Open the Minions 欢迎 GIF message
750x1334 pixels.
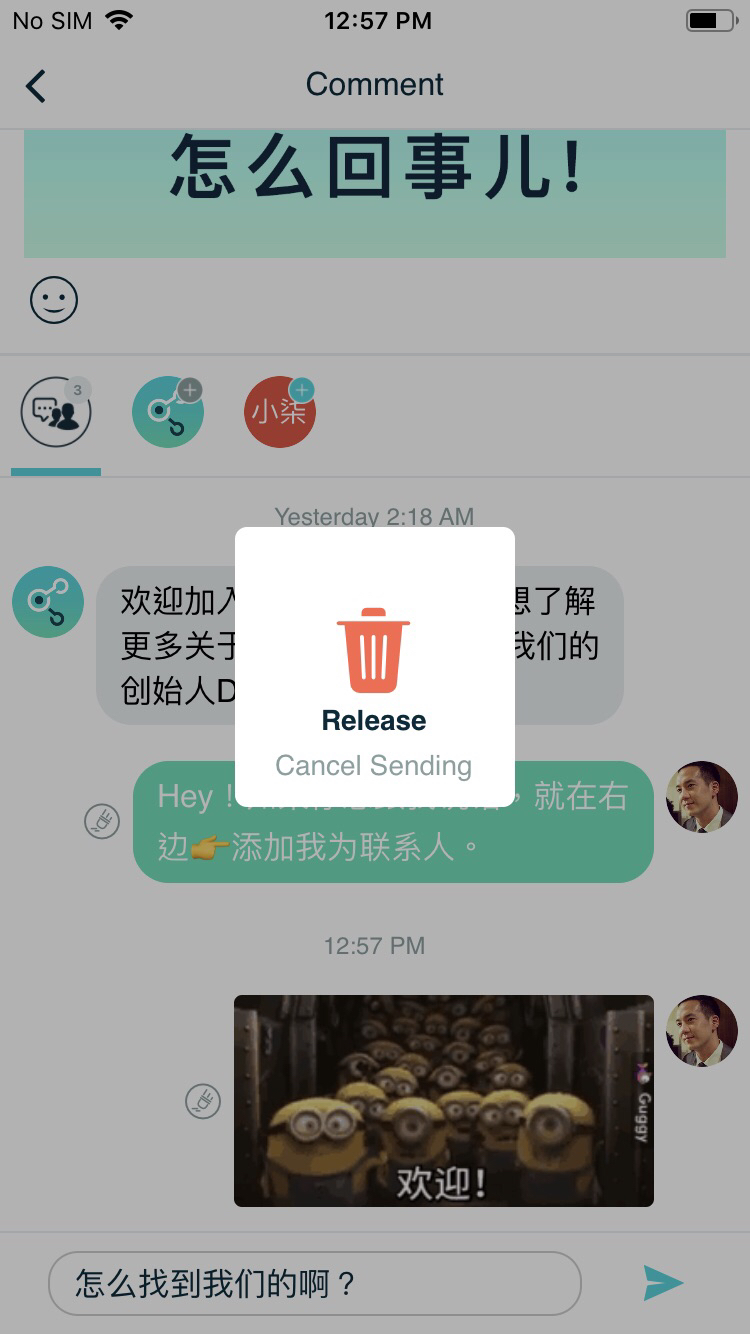pyautogui.click(x=443, y=1100)
